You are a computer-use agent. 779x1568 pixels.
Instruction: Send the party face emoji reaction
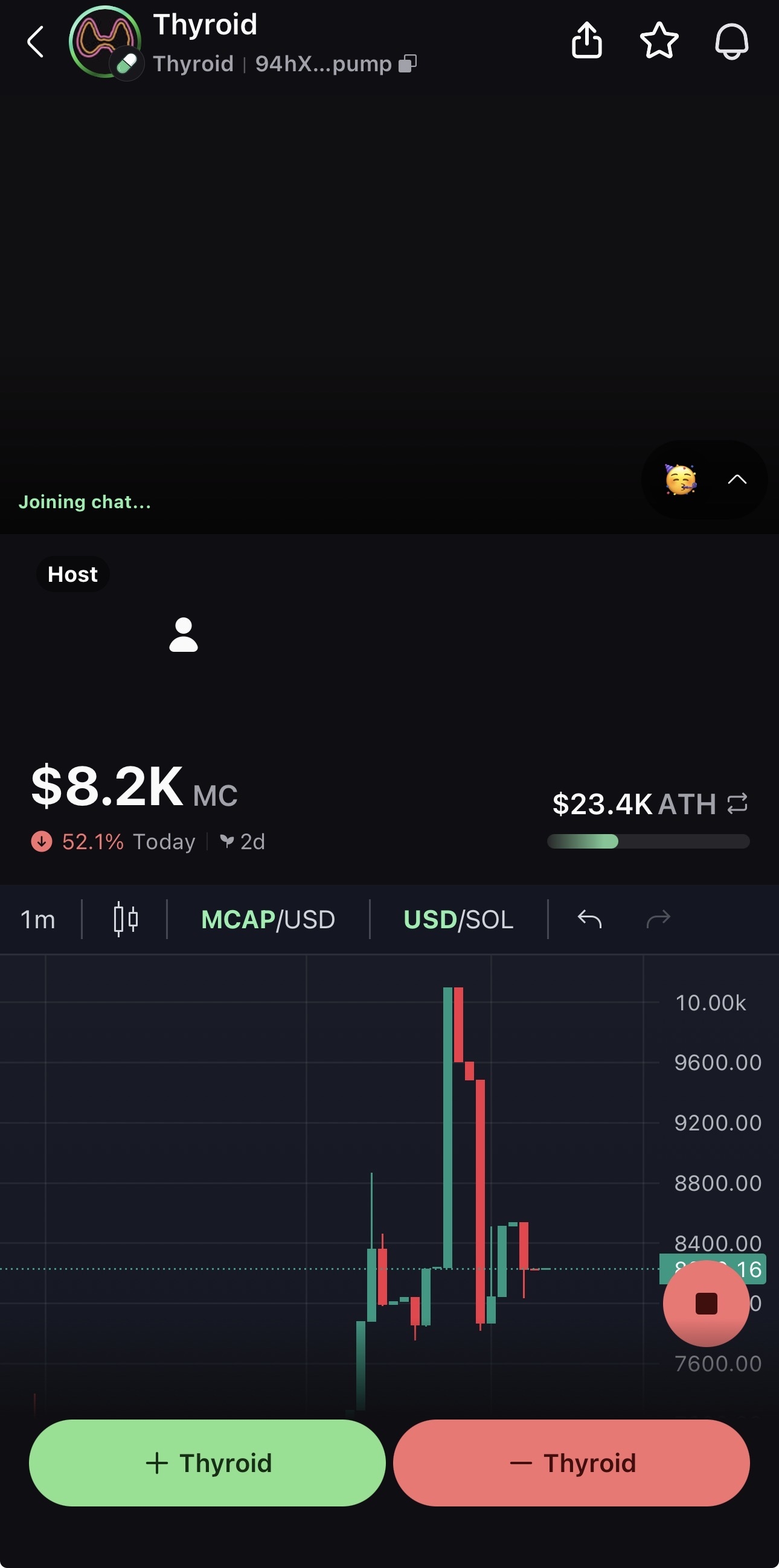click(x=681, y=480)
